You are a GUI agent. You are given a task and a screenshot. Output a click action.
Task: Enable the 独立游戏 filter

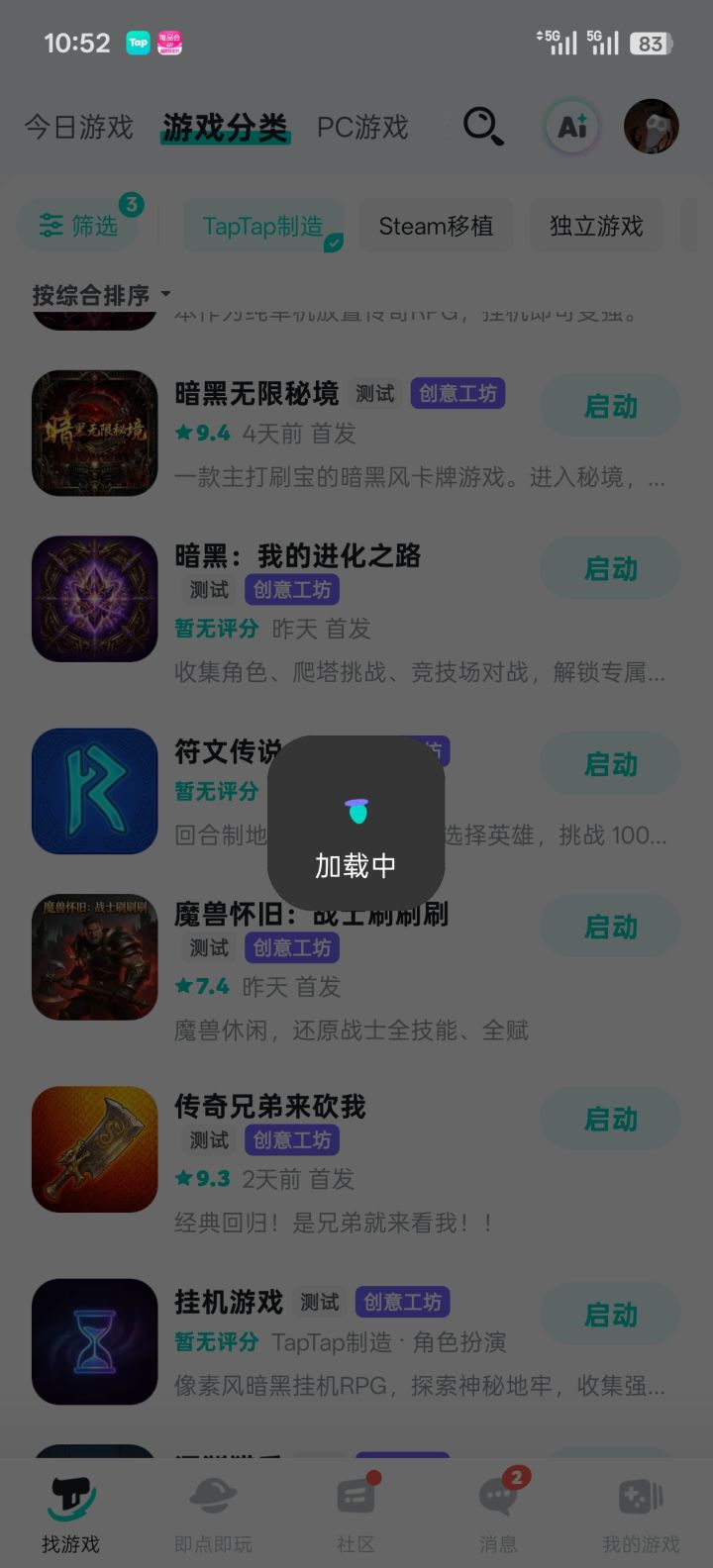pos(596,225)
